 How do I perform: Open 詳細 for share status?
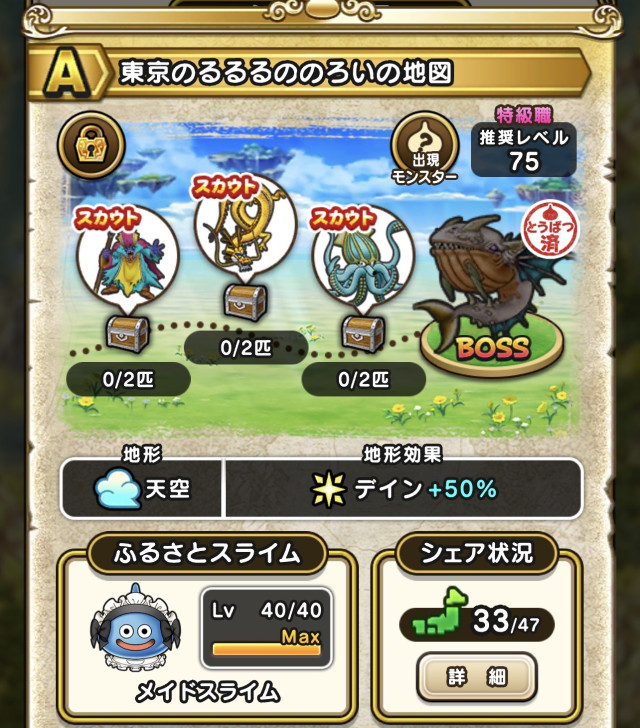tap(477, 677)
